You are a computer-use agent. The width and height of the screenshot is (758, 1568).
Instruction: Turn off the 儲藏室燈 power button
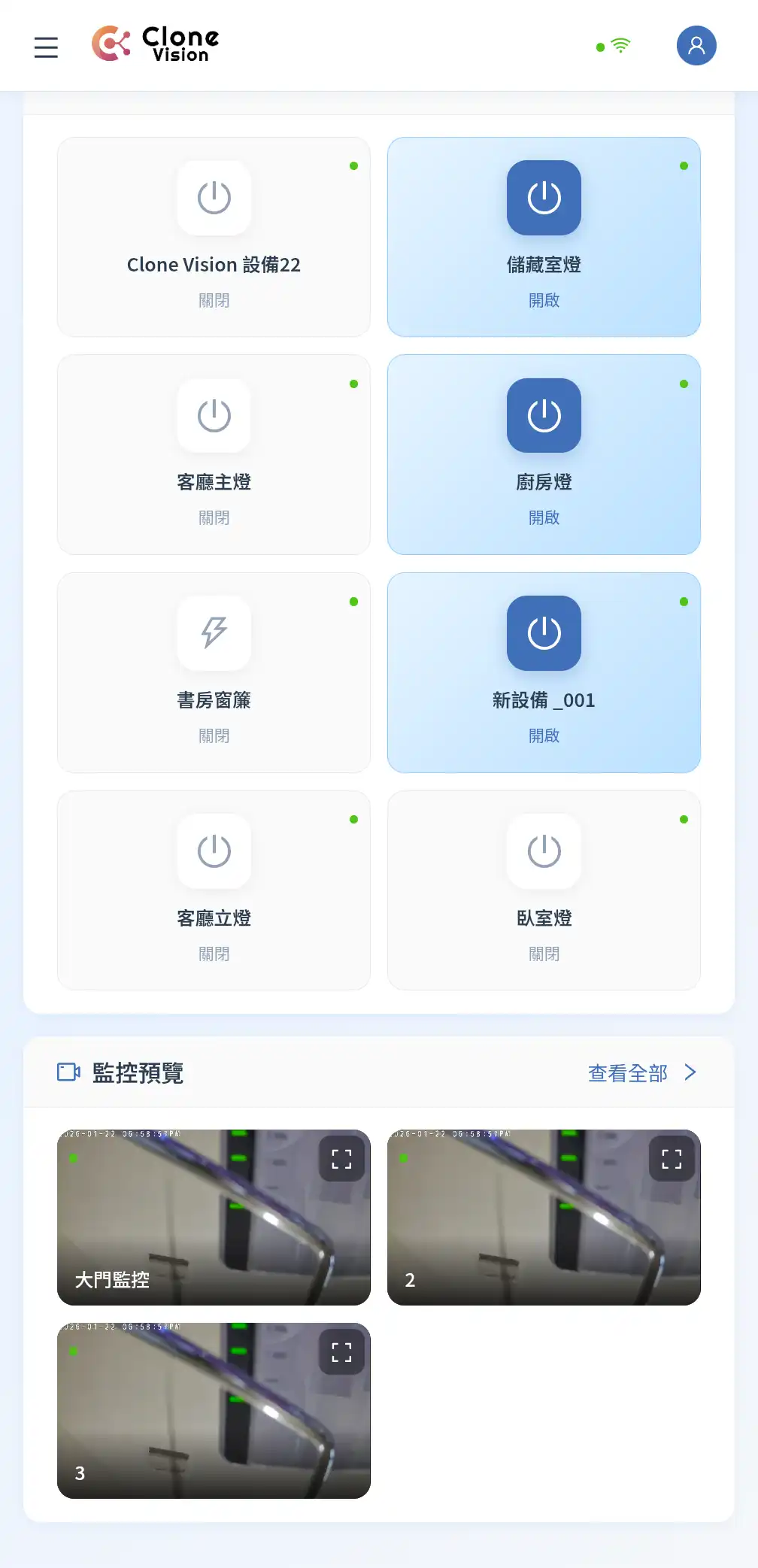[544, 198]
